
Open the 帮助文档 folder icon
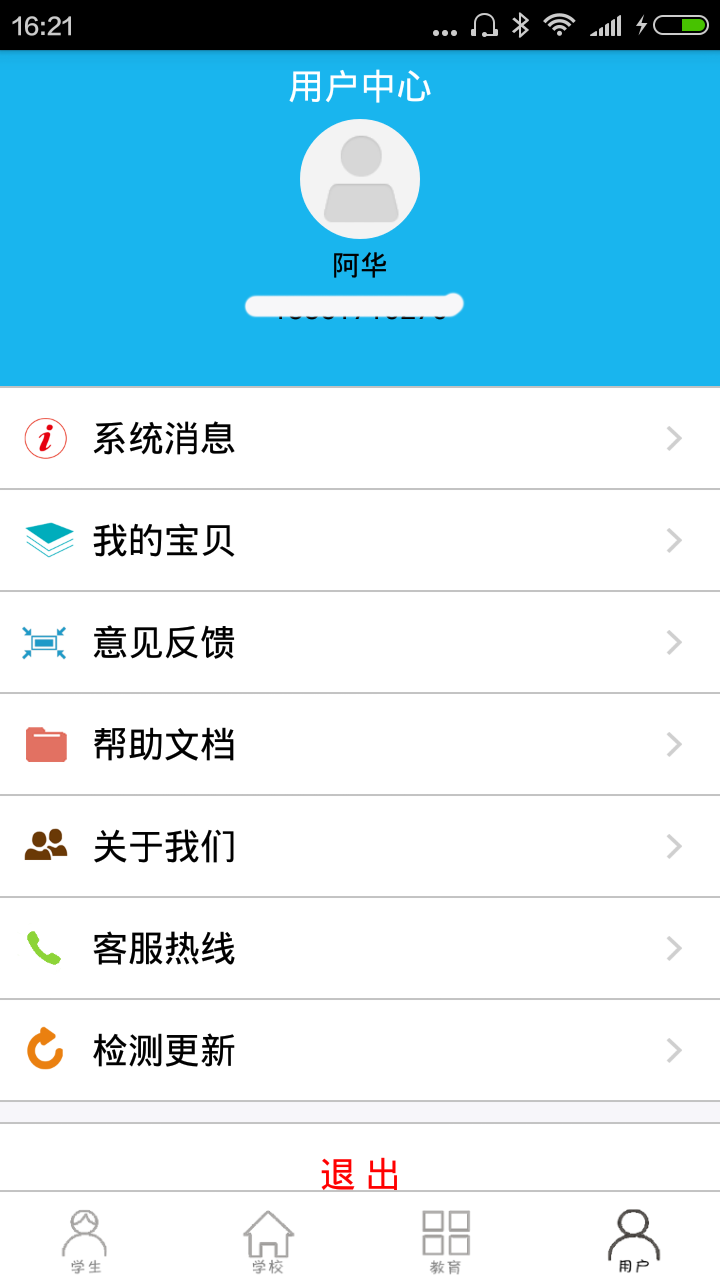point(46,744)
